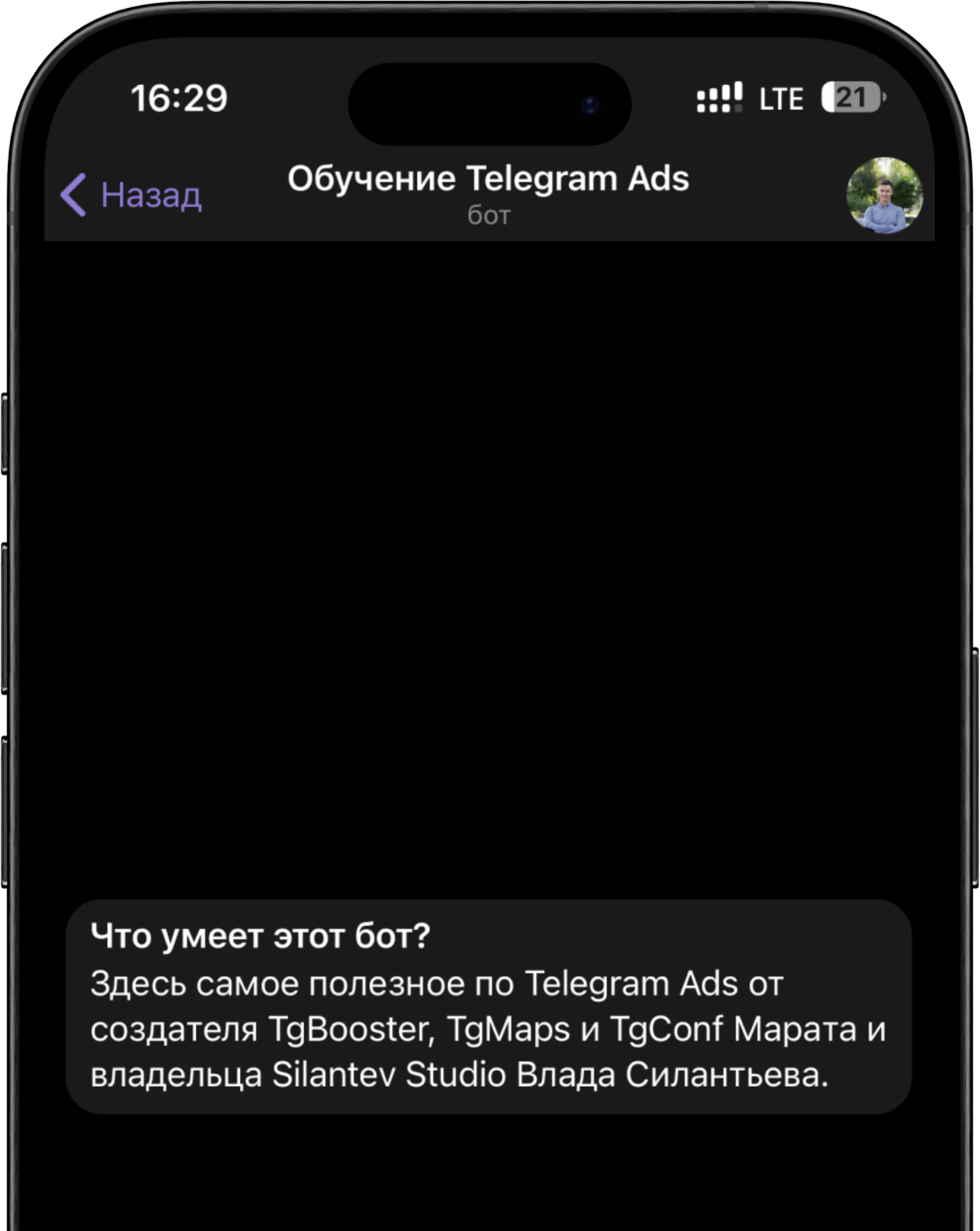Open the bot's profile photo

[884, 195]
